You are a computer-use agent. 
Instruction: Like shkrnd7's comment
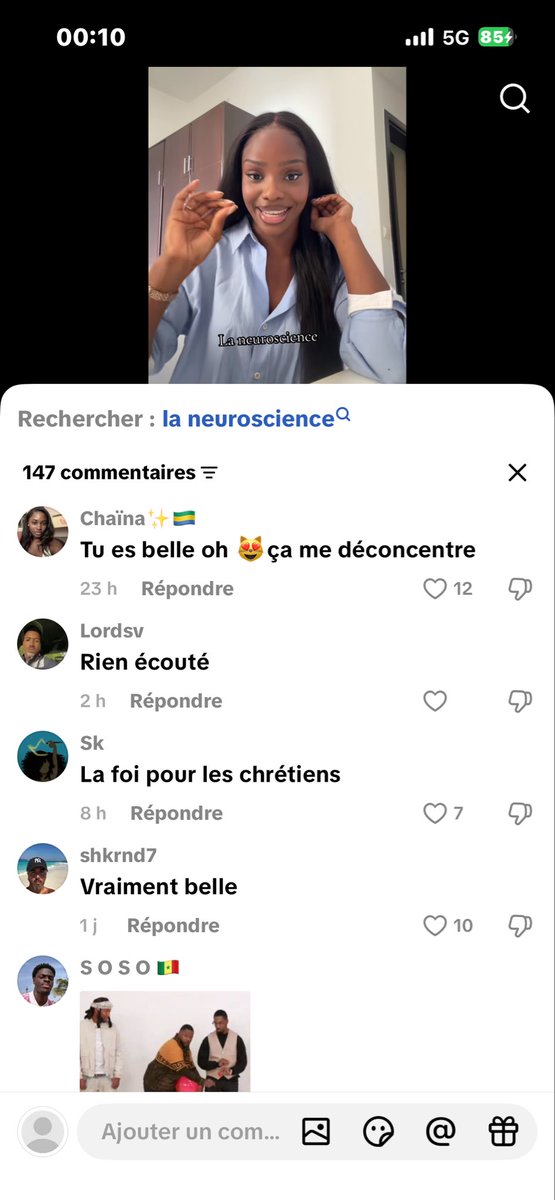435,926
